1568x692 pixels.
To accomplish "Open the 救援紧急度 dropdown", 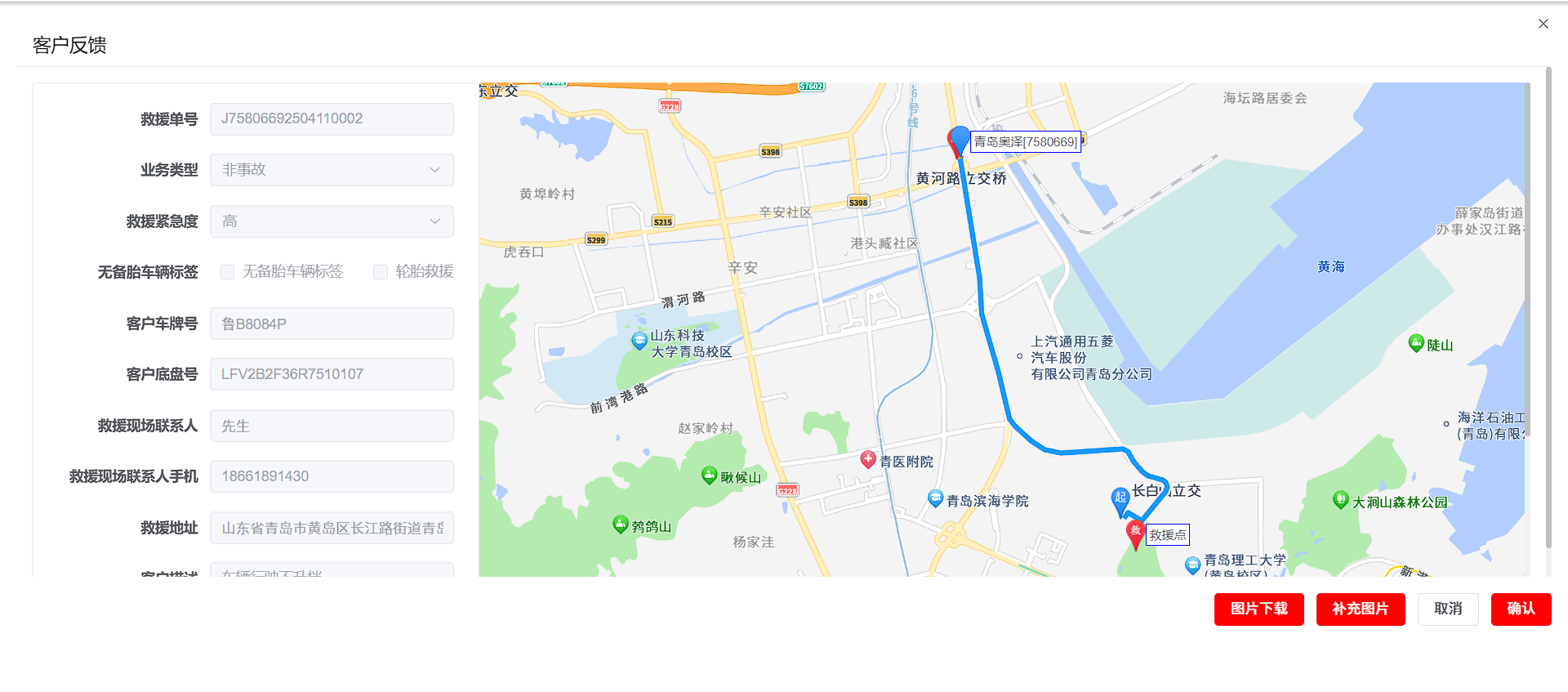I will [332, 221].
